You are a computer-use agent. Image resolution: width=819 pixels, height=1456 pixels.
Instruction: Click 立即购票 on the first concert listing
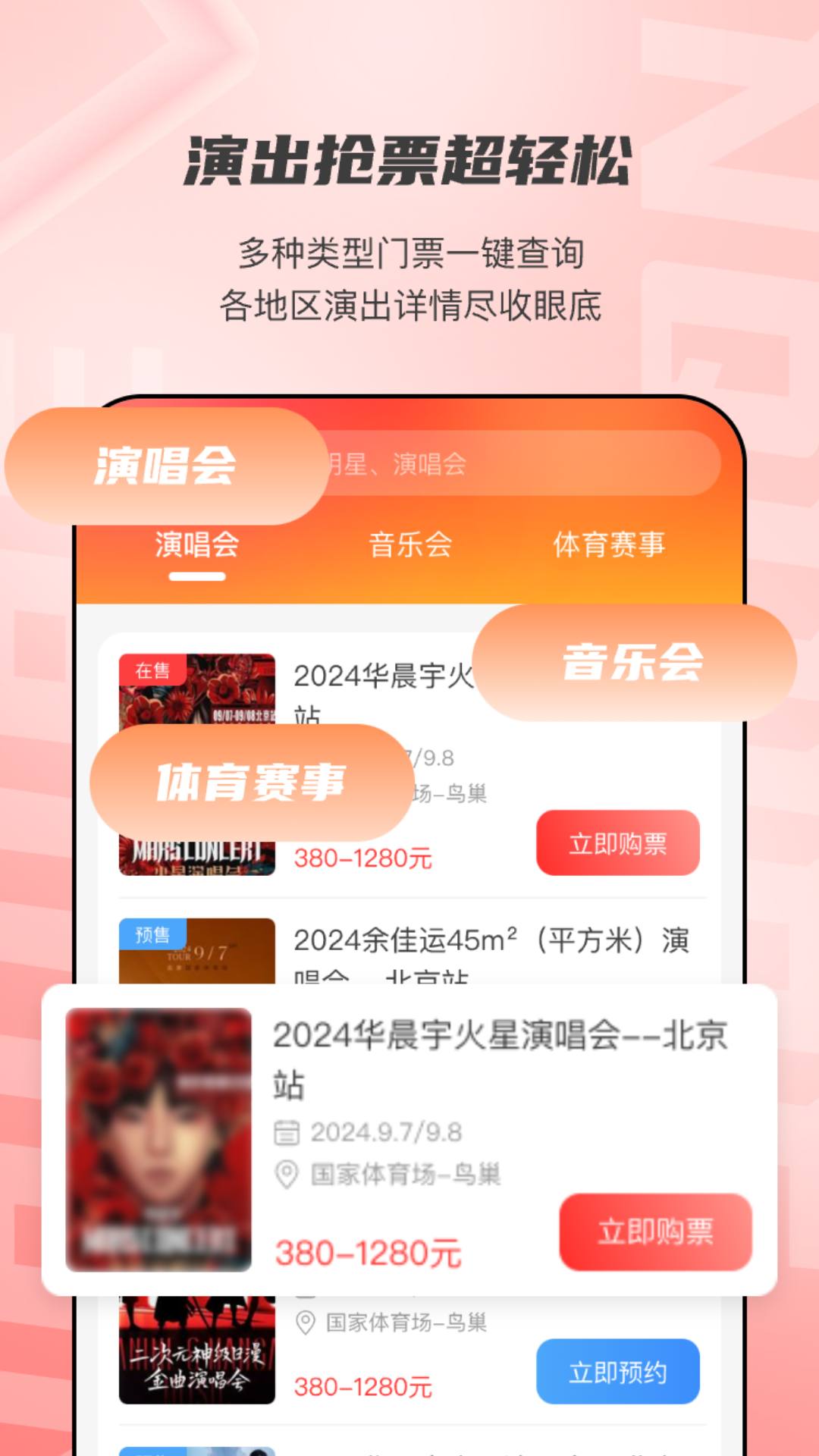[617, 843]
